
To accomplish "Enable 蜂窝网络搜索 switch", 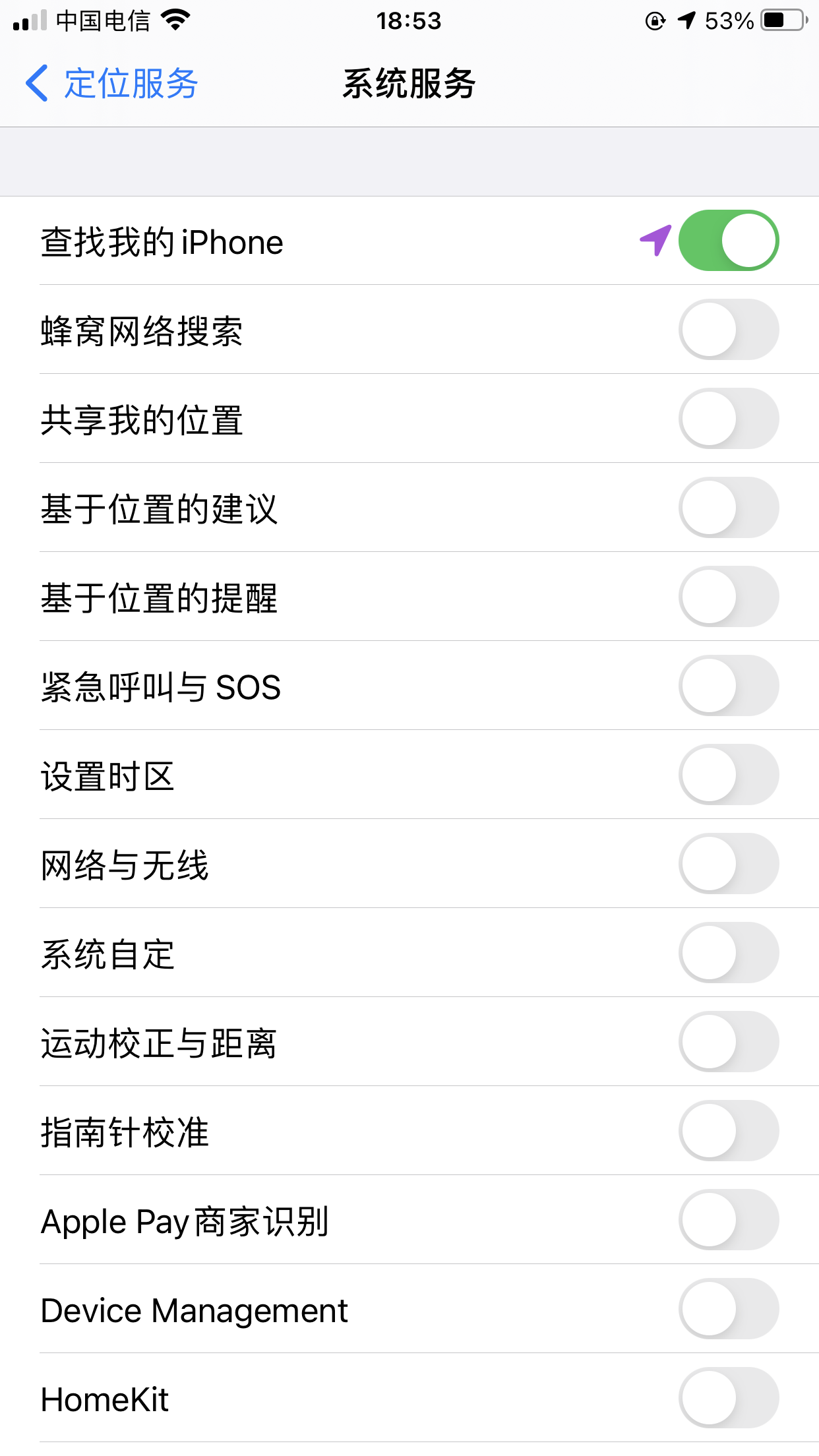I will 728,330.
